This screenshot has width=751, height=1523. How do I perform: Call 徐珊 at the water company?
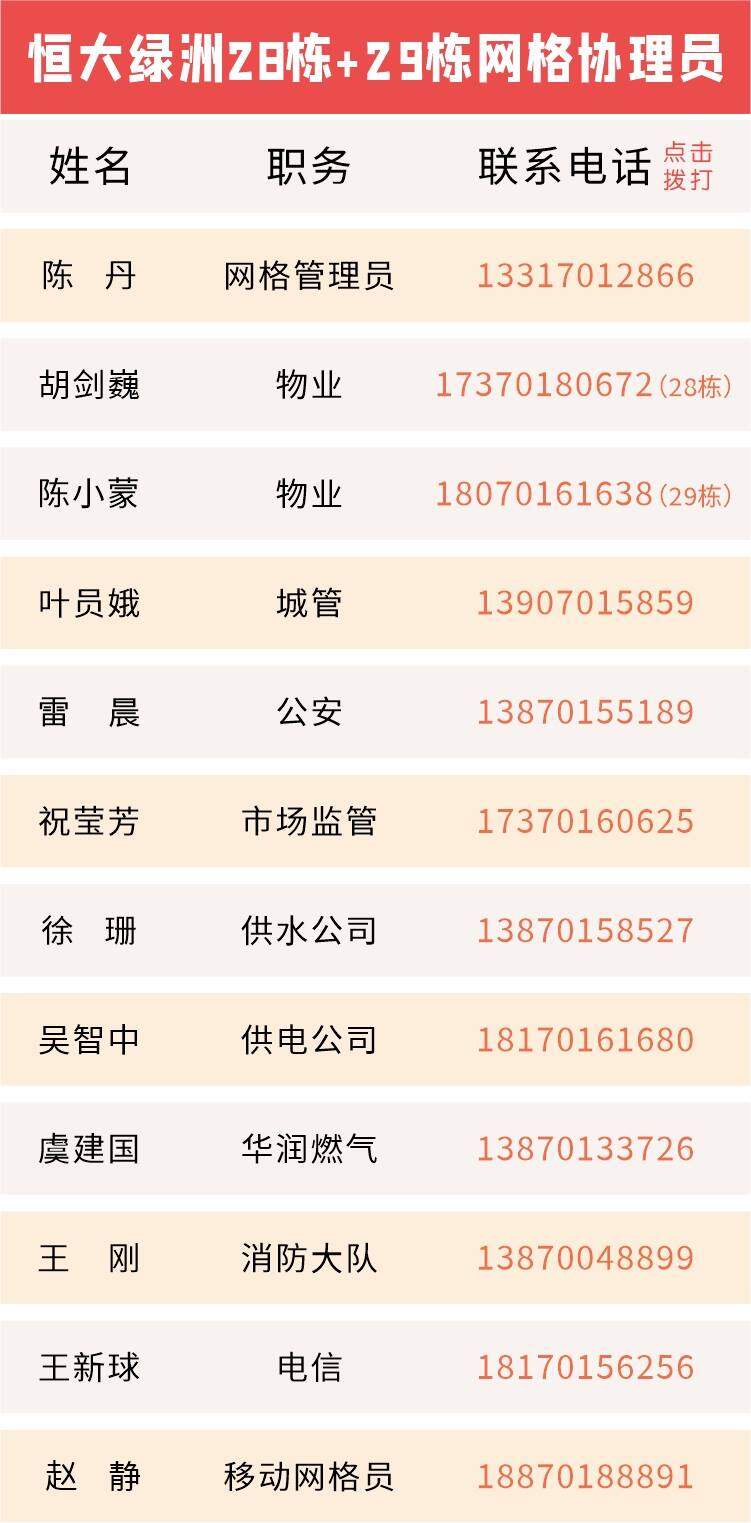tap(584, 930)
